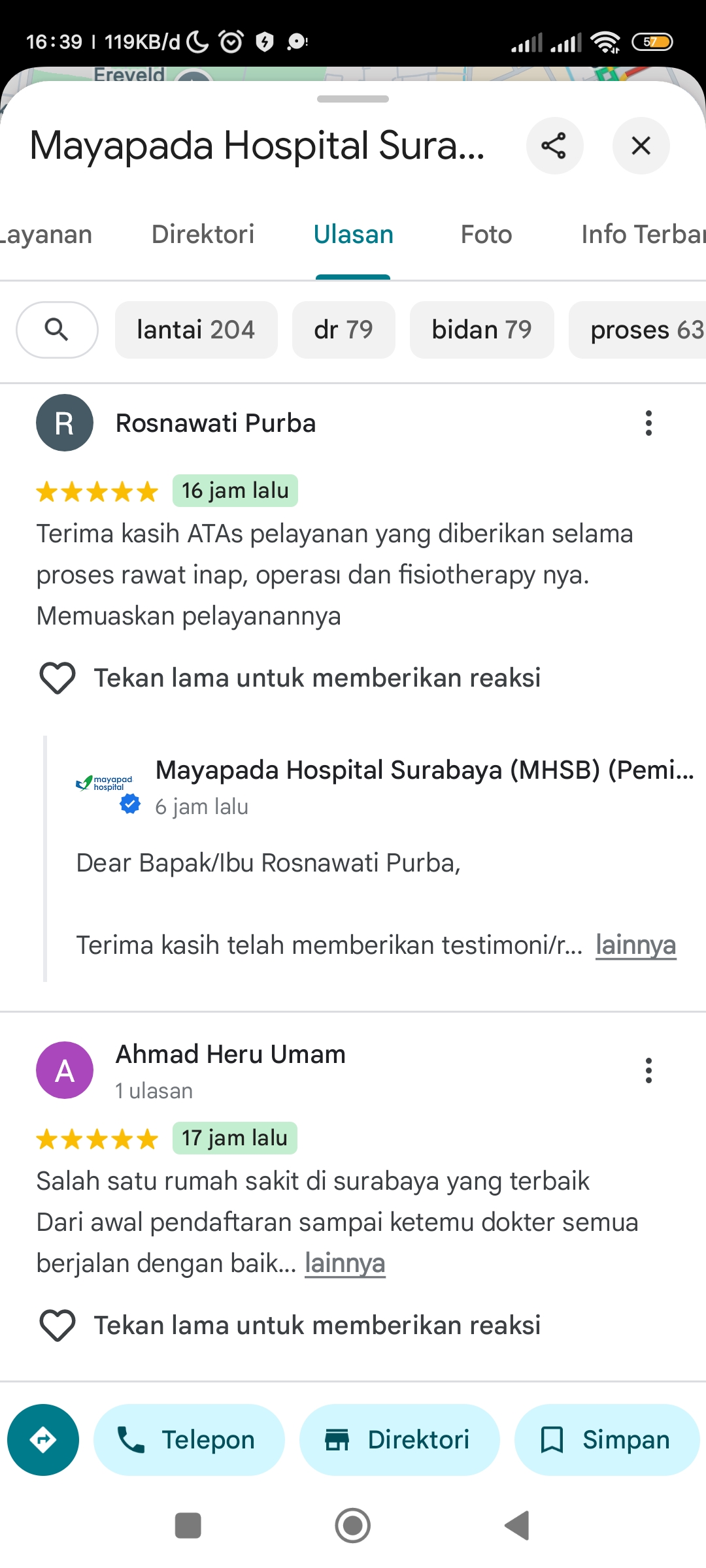Search within the reviews

[57, 330]
